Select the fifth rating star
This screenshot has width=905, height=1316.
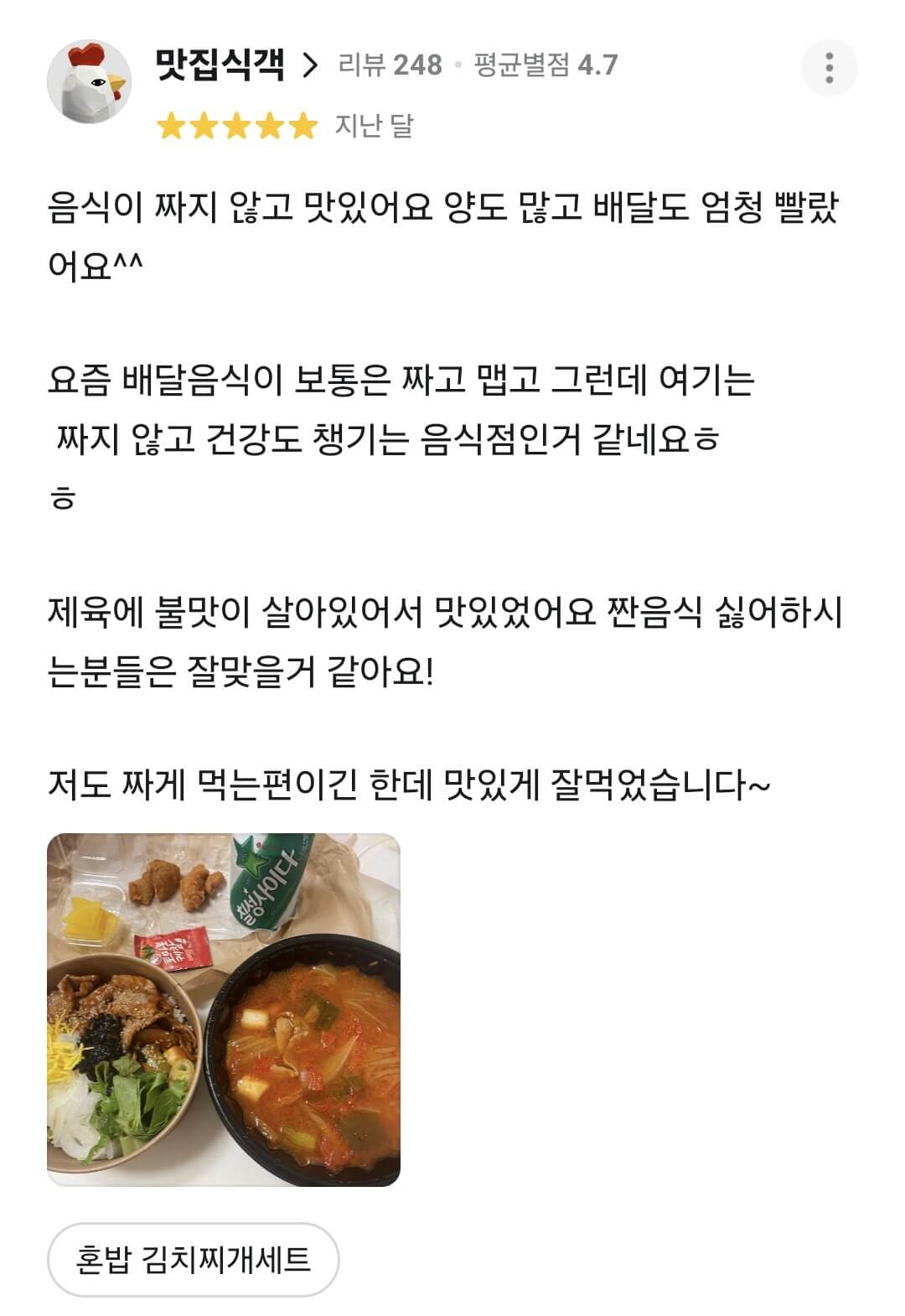(x=302, y=124)
